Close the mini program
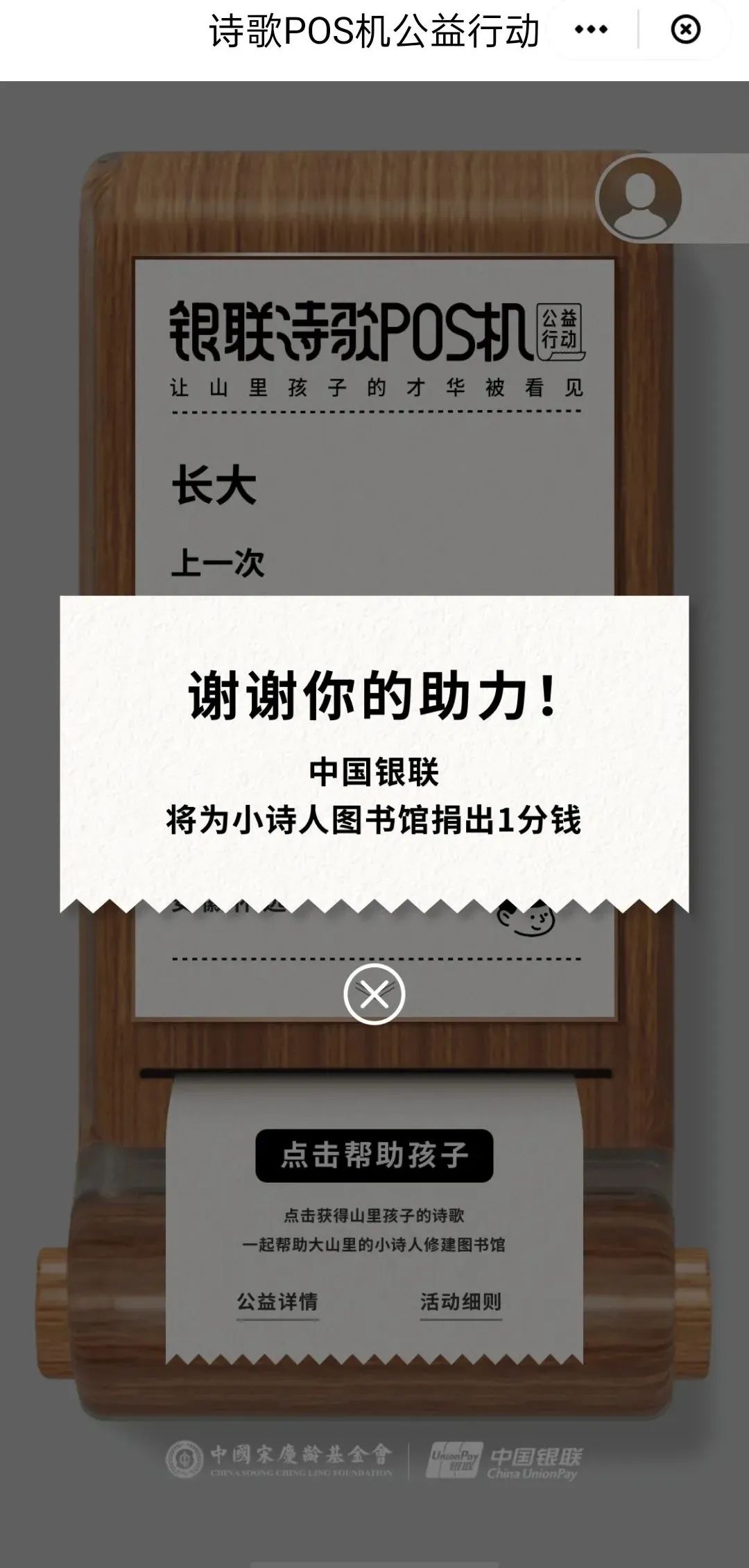 (685, 30)
